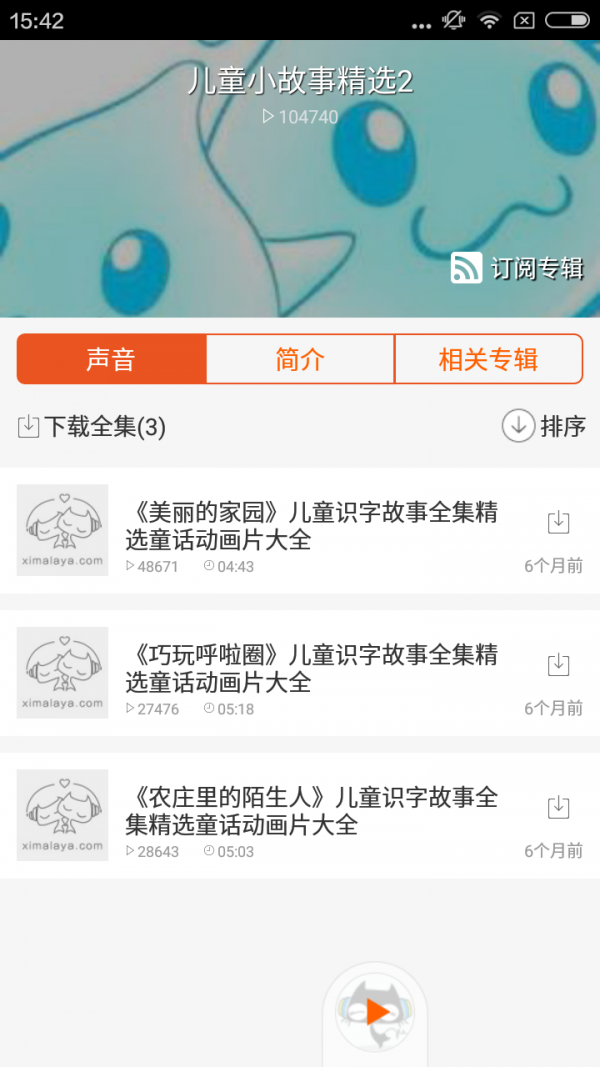Change track order with 排序

click(543, 427)
